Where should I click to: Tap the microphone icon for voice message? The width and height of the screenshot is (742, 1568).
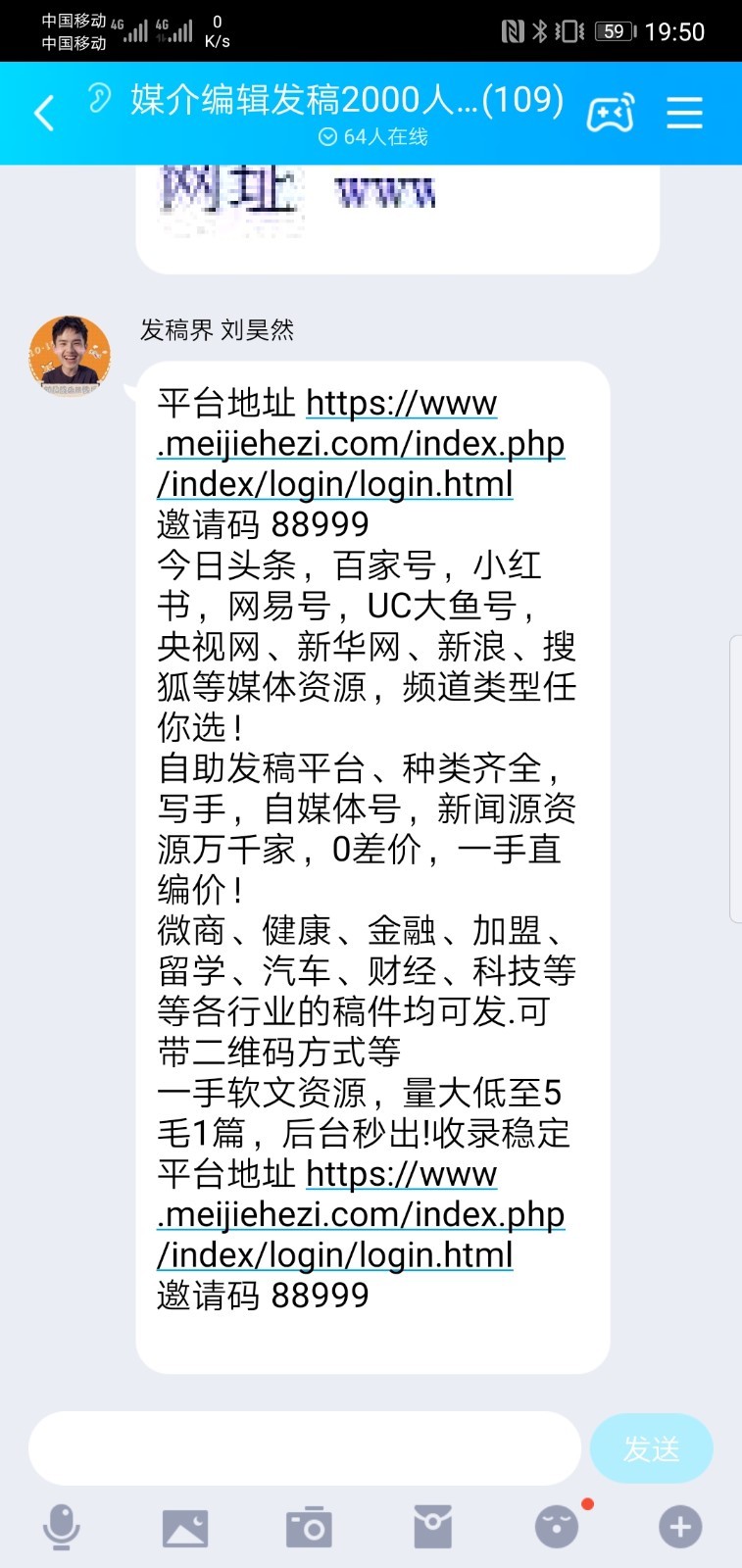(62, 1525)
